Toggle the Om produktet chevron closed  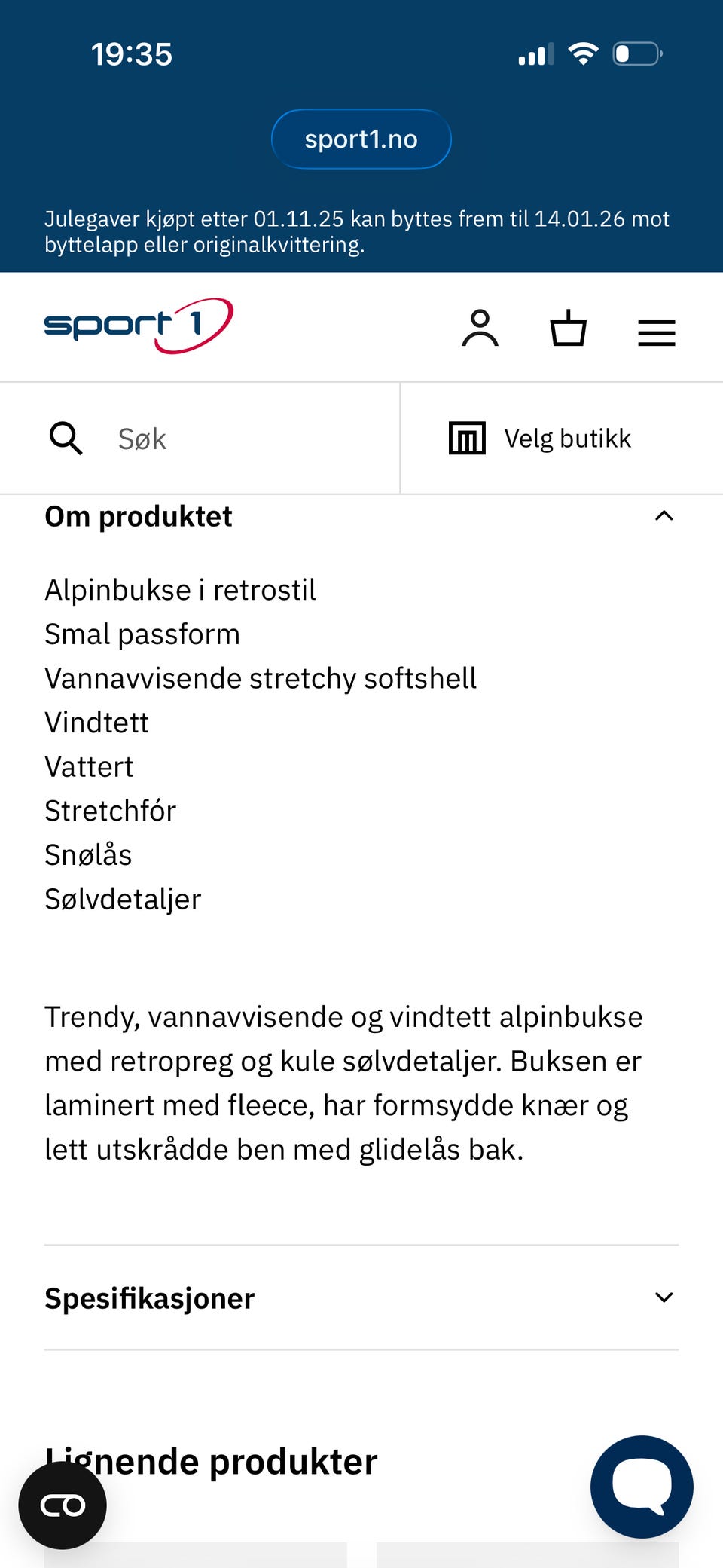click(x=664, y=516)
